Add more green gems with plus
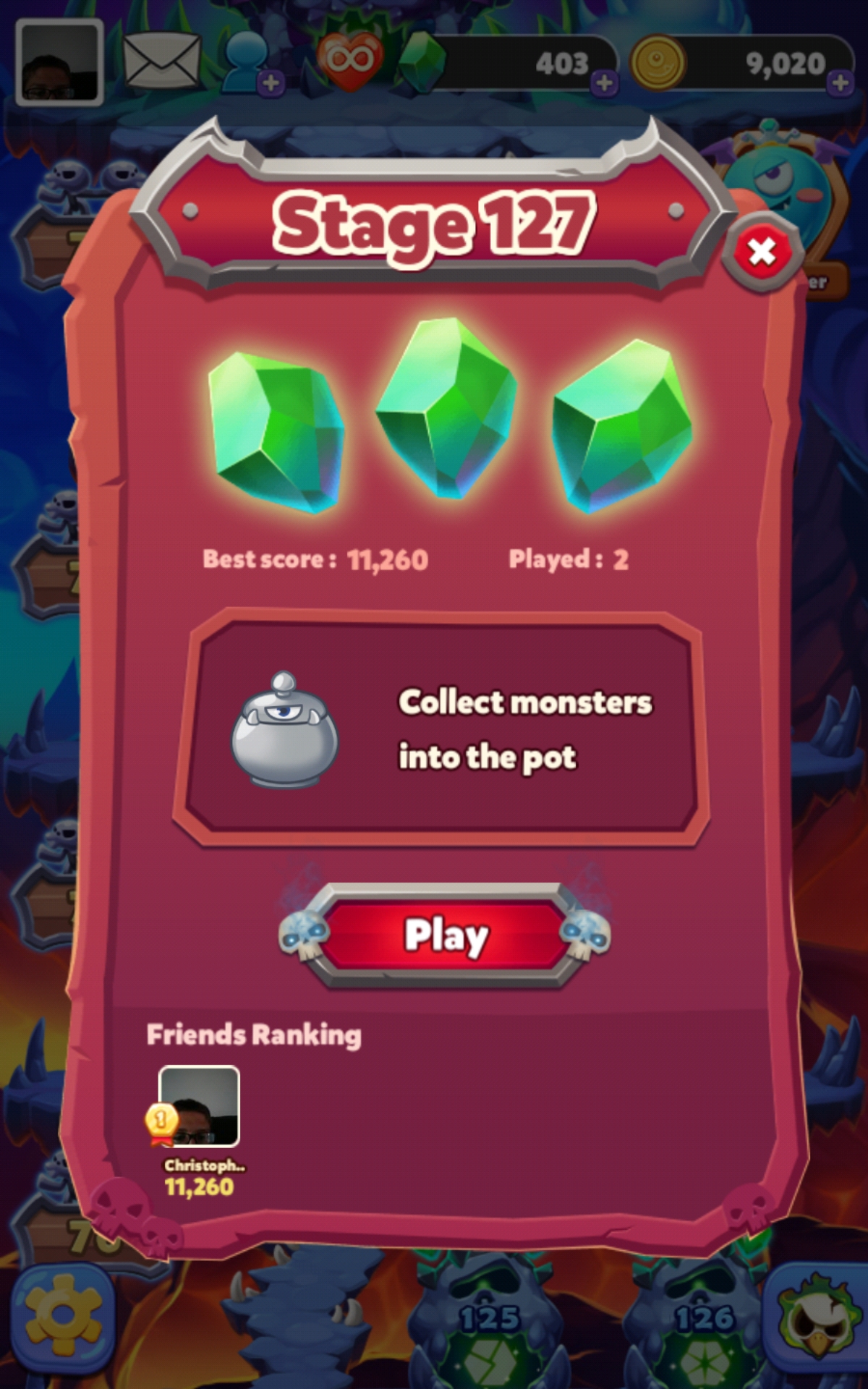 (605, 83)
